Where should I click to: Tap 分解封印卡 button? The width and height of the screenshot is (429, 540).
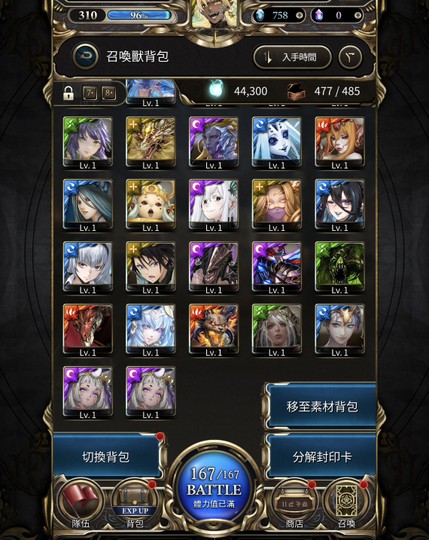321,457
